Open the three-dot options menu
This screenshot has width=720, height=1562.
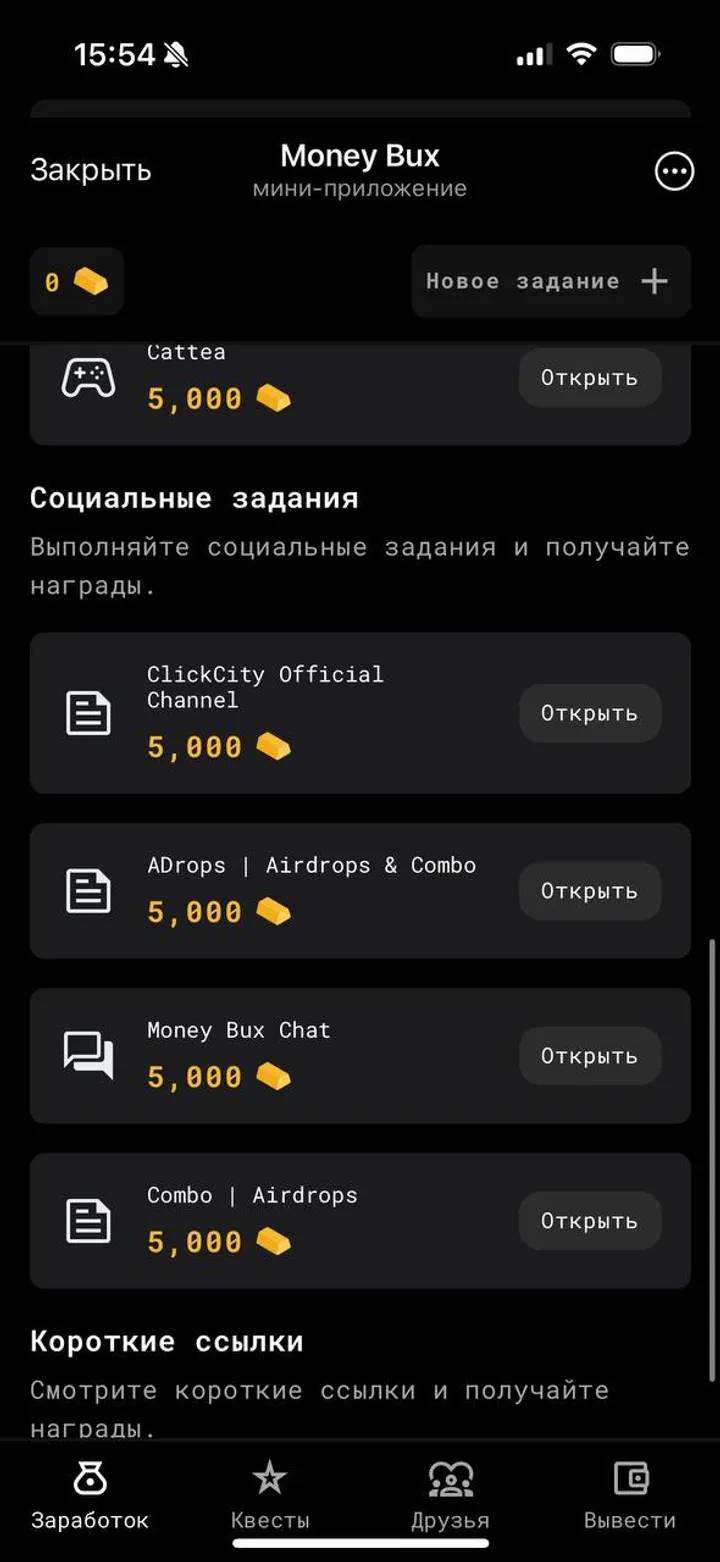pos(674,171)
